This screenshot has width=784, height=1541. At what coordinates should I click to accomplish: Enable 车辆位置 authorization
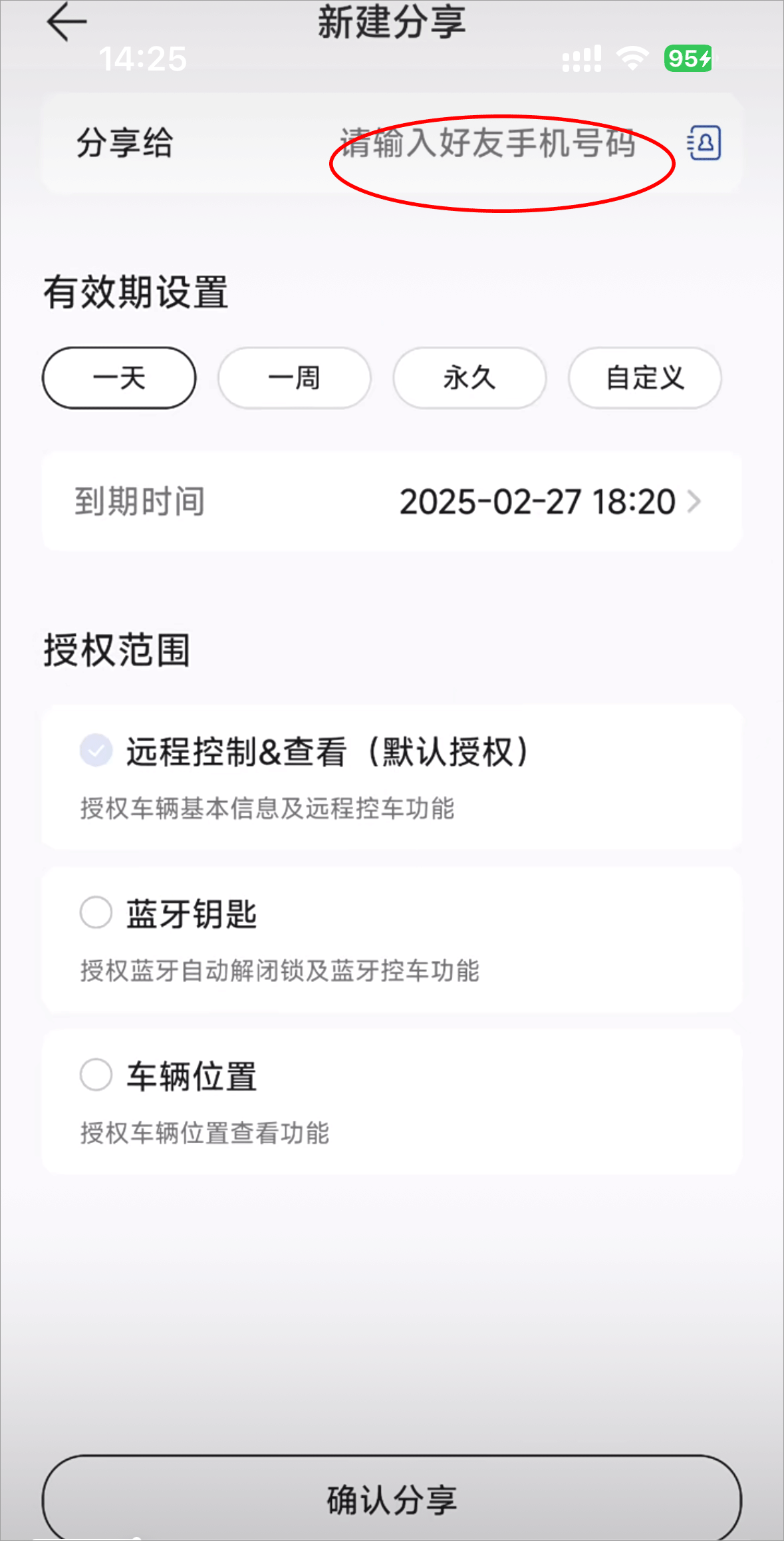[96, 1075]
